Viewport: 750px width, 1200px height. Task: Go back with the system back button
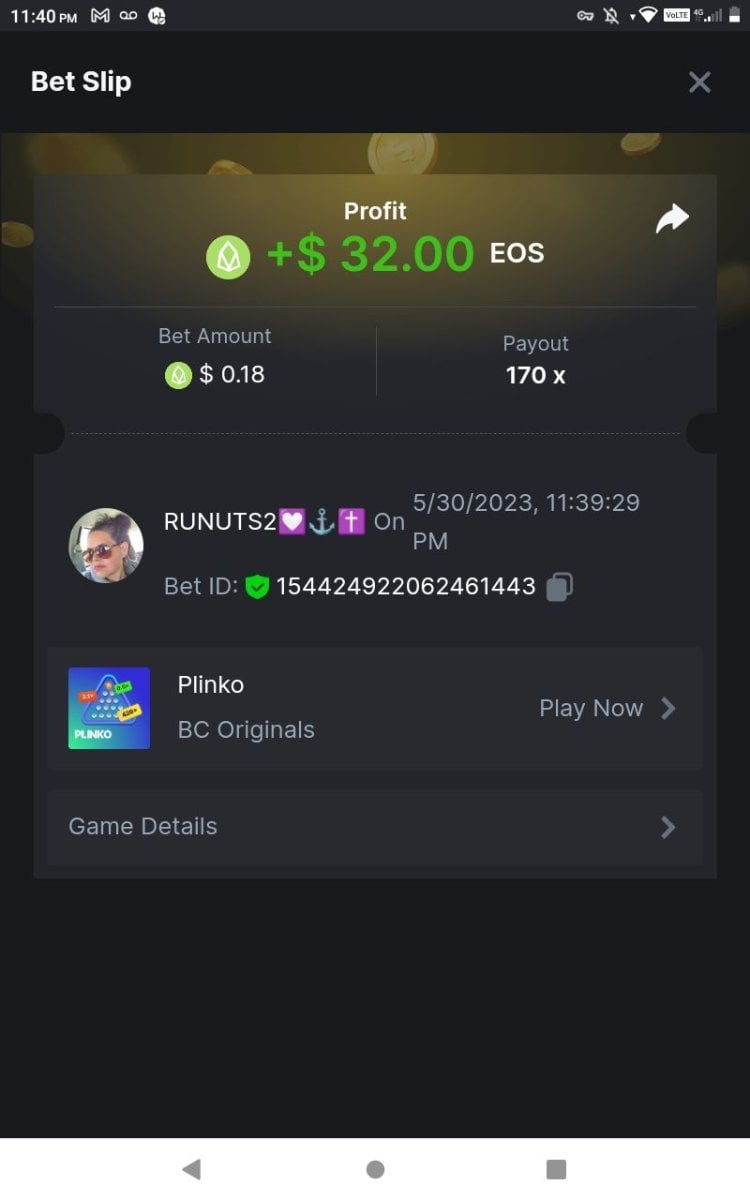(192, 1169)
